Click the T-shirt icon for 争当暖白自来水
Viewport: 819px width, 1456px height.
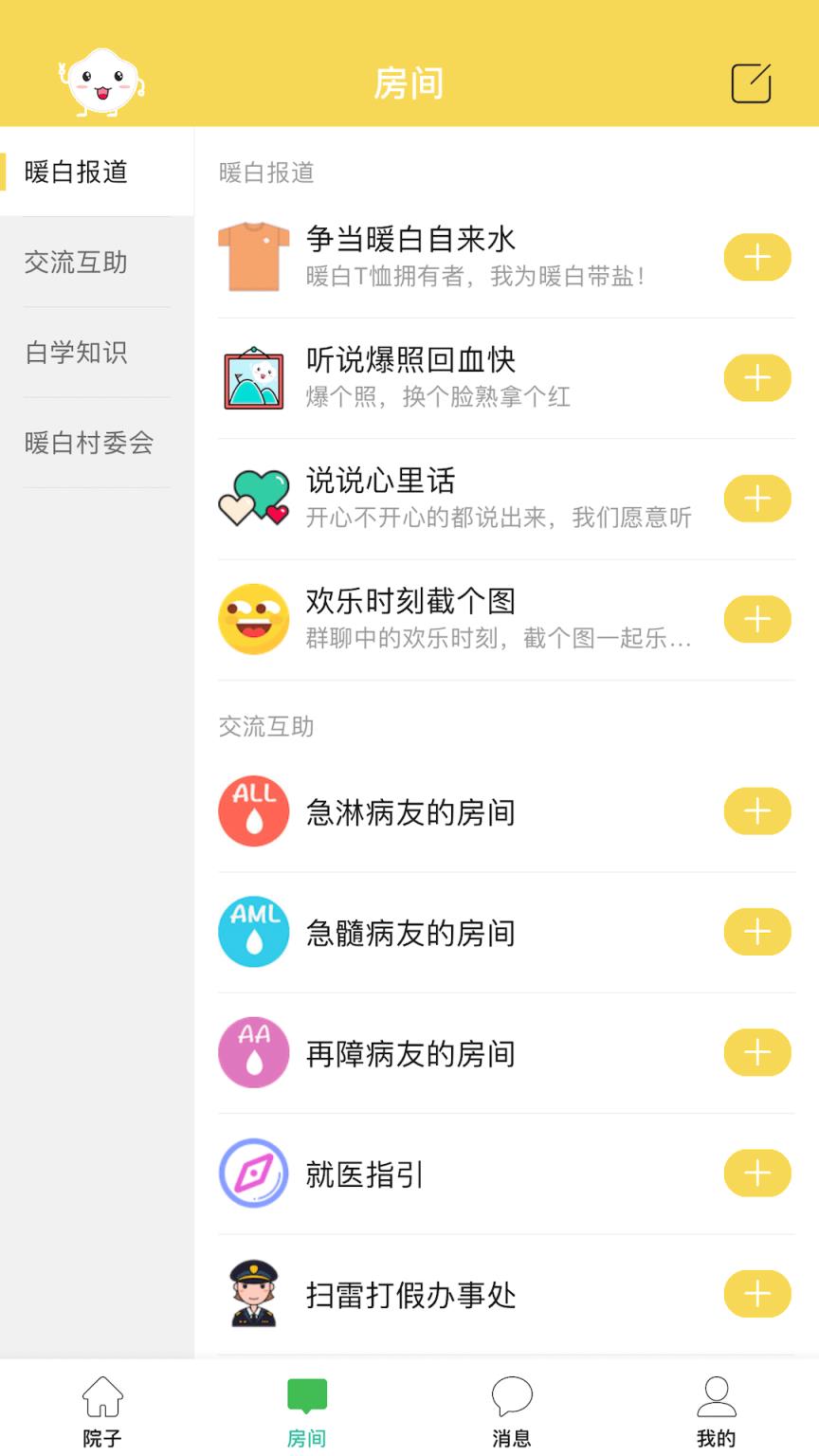tap(253, 256)
